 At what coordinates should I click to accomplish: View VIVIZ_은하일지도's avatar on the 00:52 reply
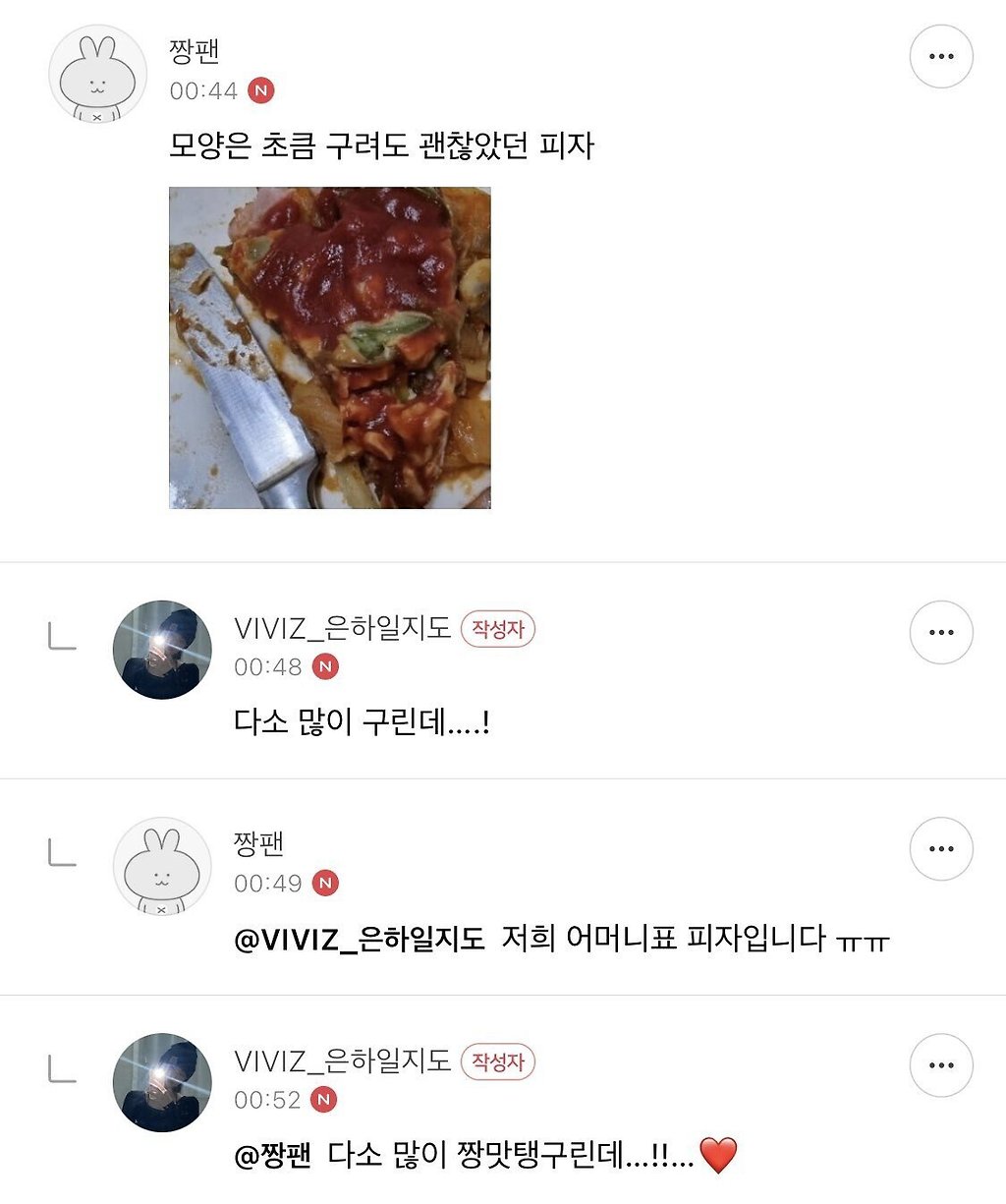[162, 1082]
